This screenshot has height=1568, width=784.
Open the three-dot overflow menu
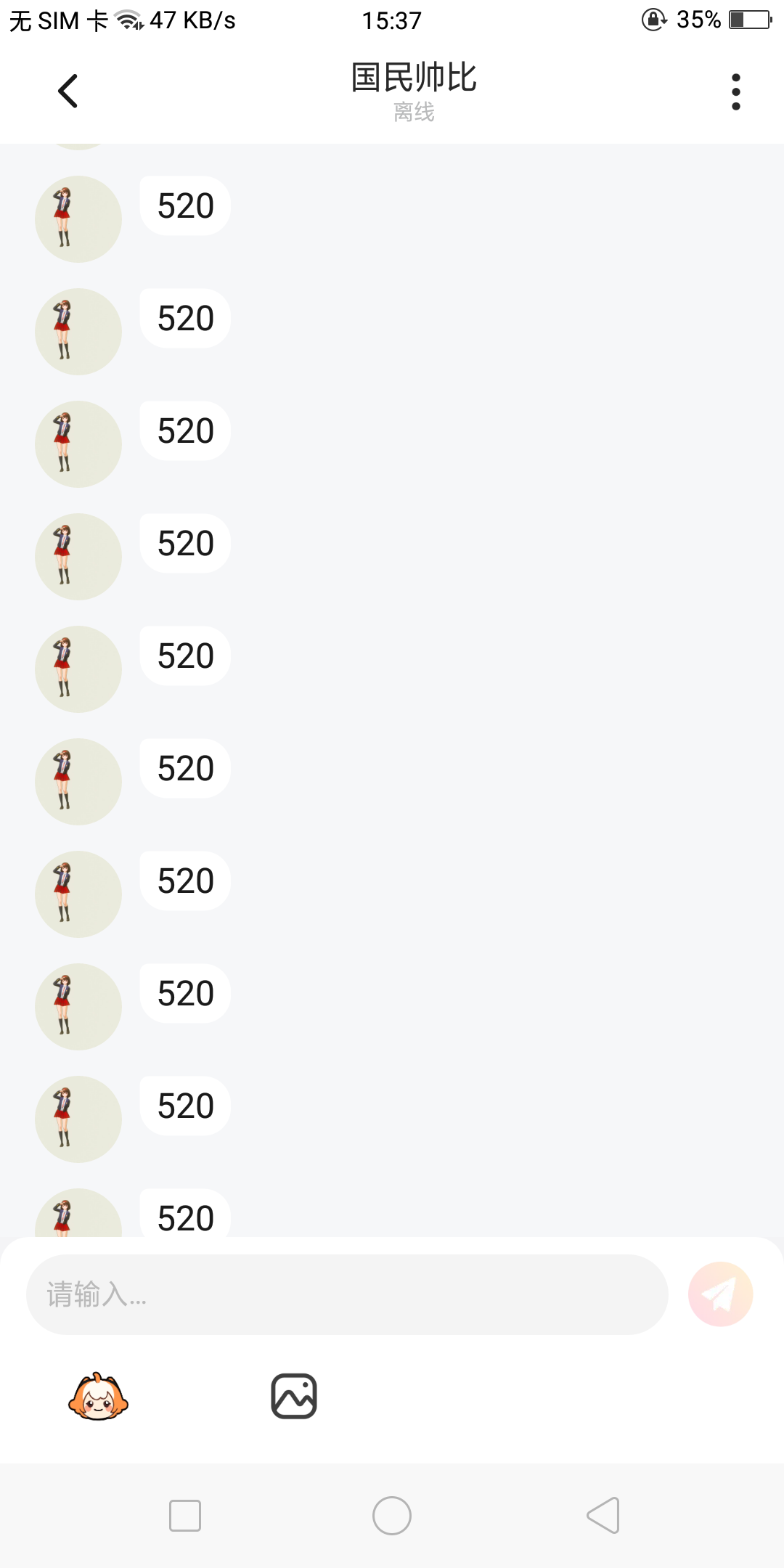[735, 92]
